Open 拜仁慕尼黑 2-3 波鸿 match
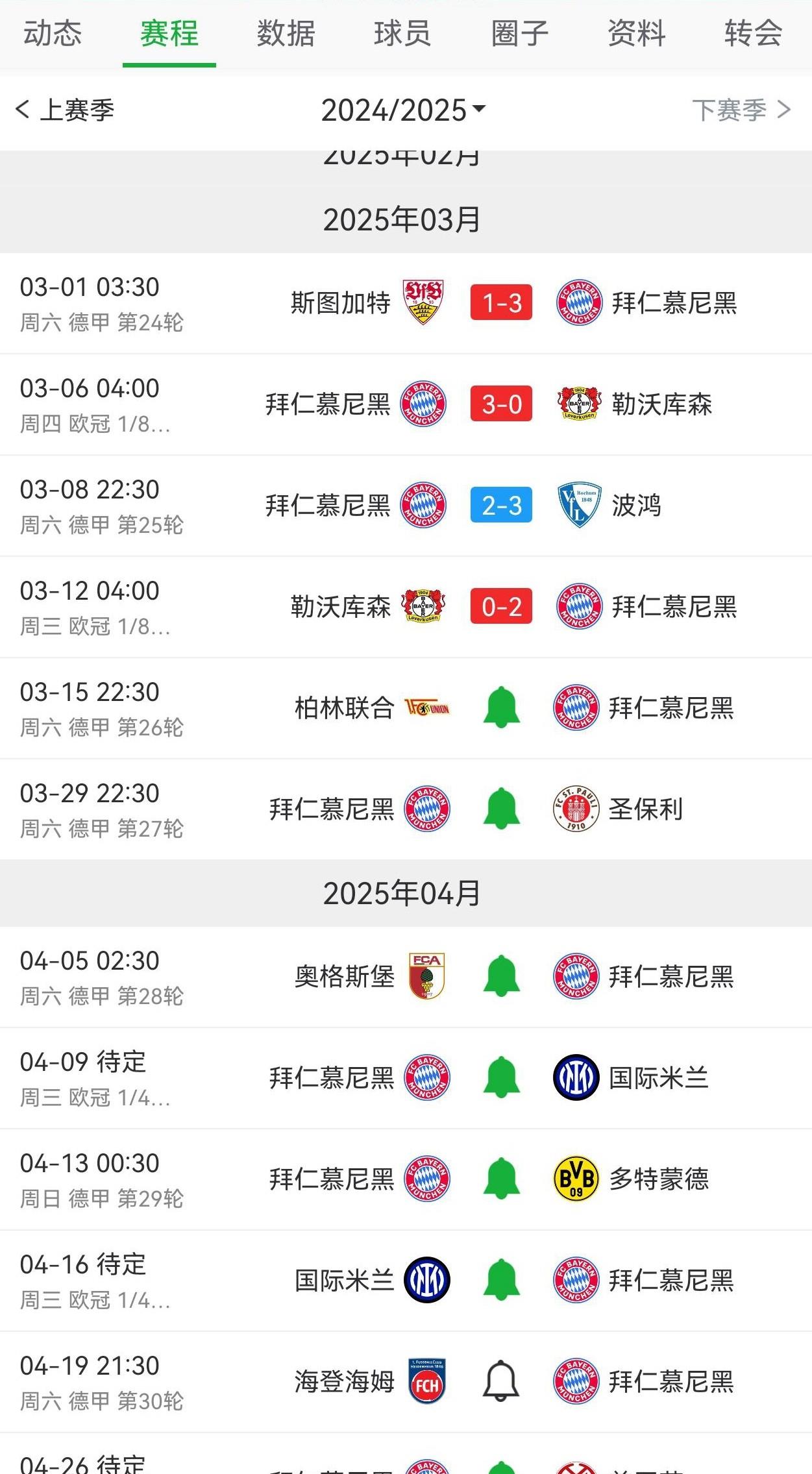The width and height of the screenshot is (812, 1474). pos(501,506)
